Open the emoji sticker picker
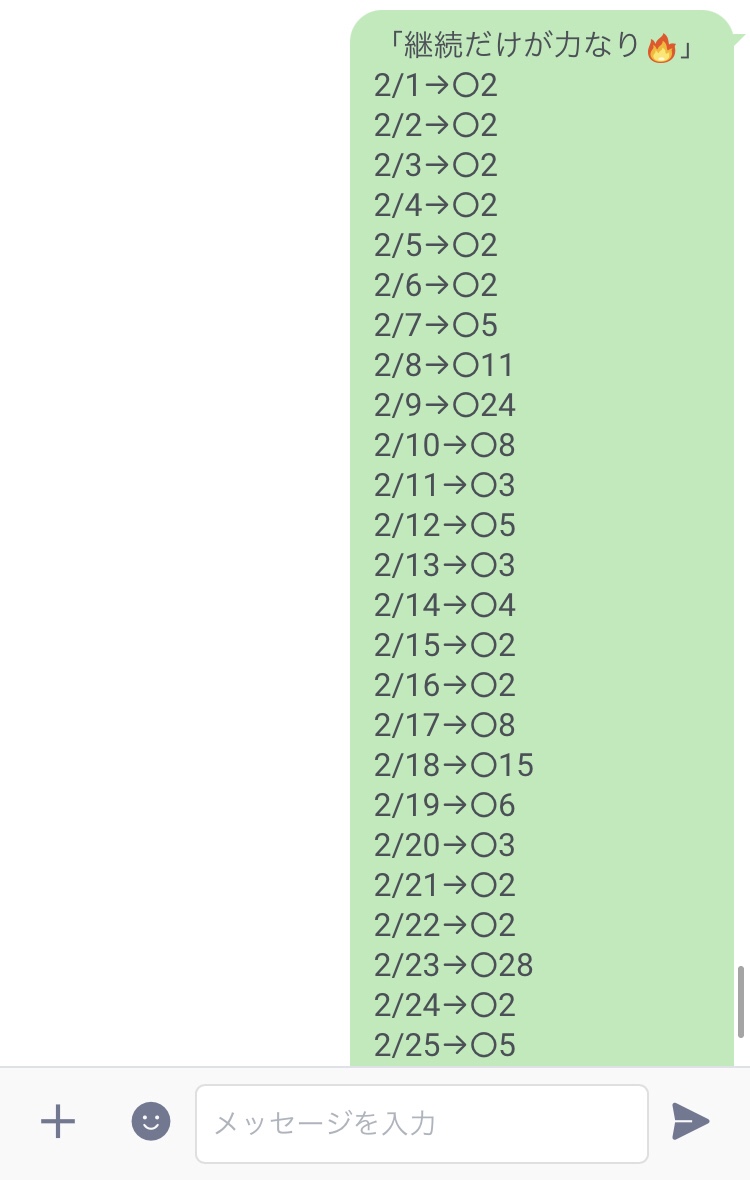 click(x=151, y=1122)
